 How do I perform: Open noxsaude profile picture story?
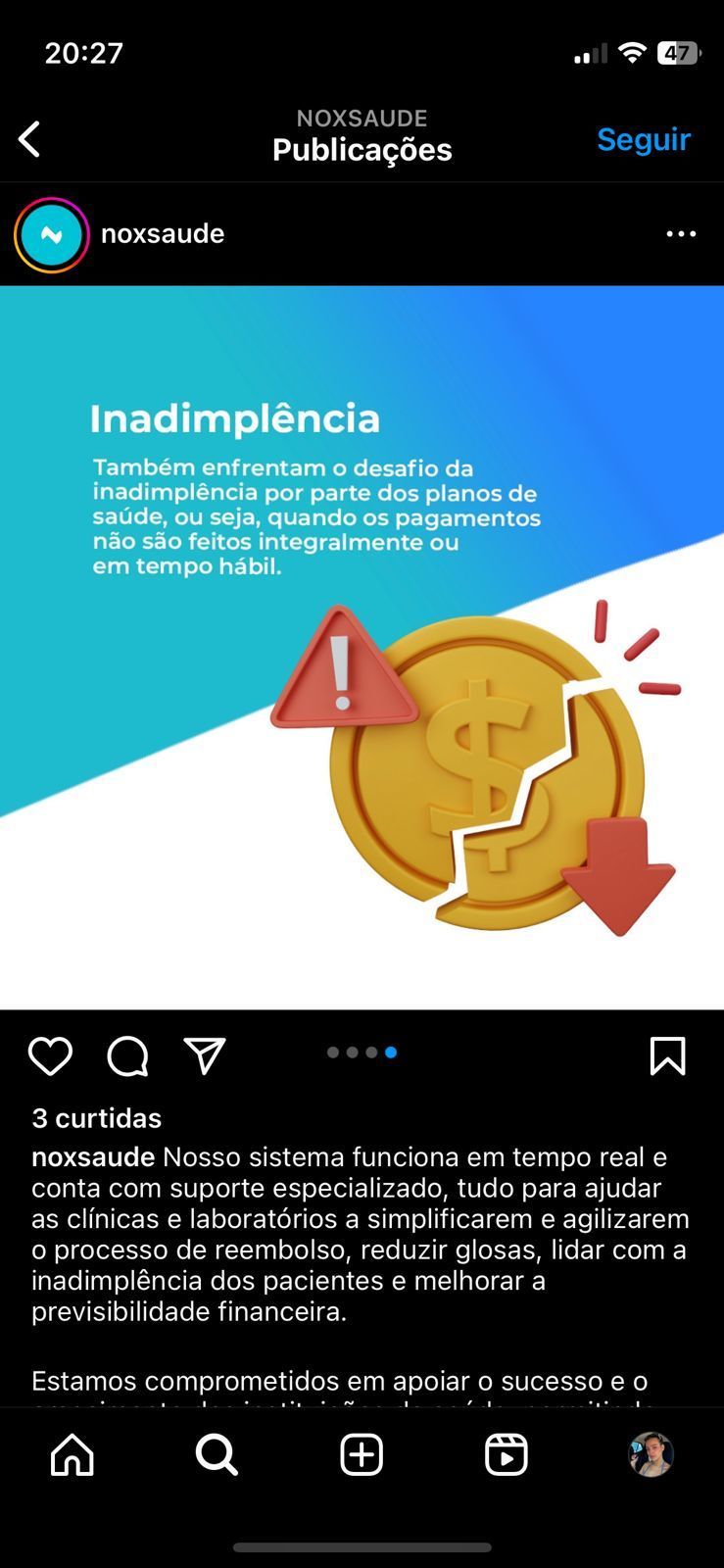pyautogui.click(x=52, y=234)
